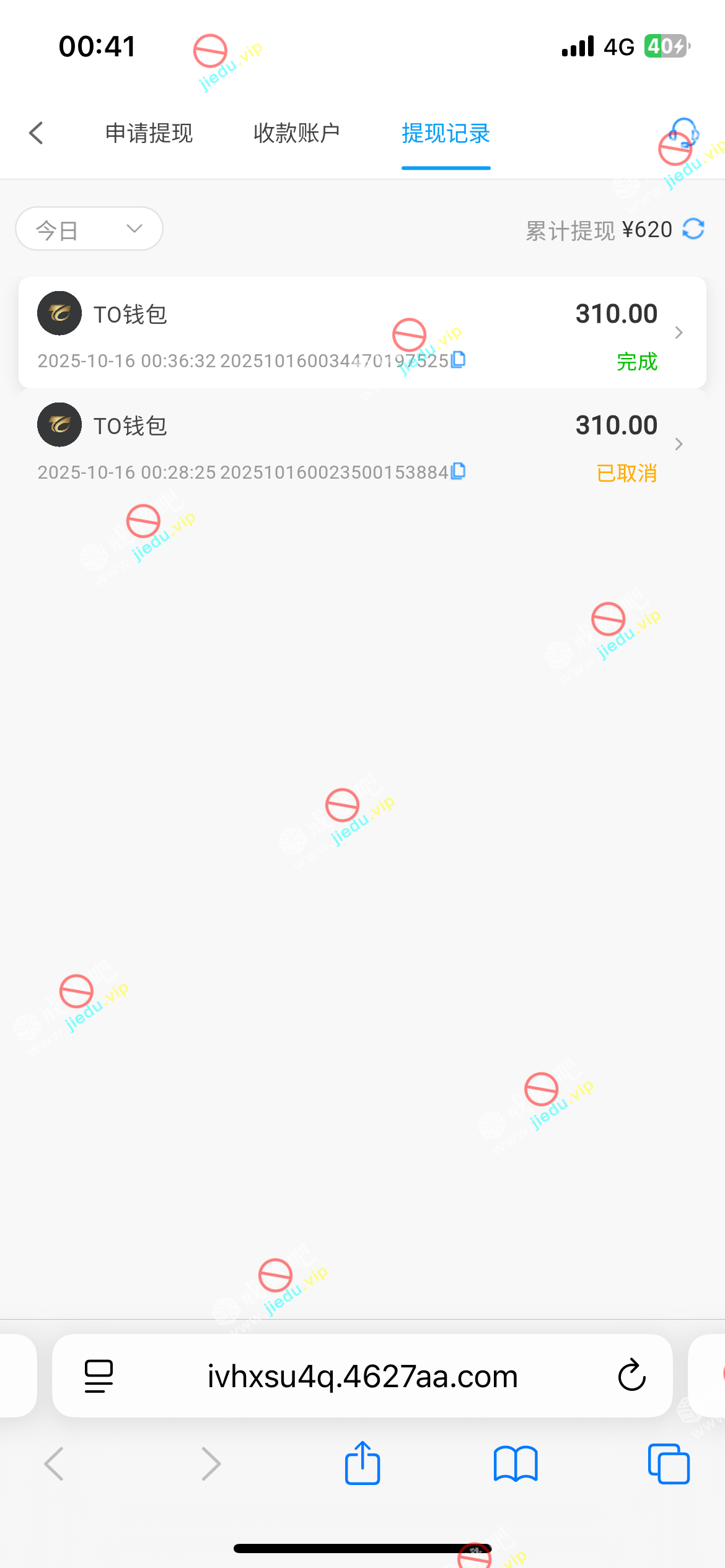
Task: Tap the ivhxsu4q.4627aa.com address bar
Action: coord(362,1376)
